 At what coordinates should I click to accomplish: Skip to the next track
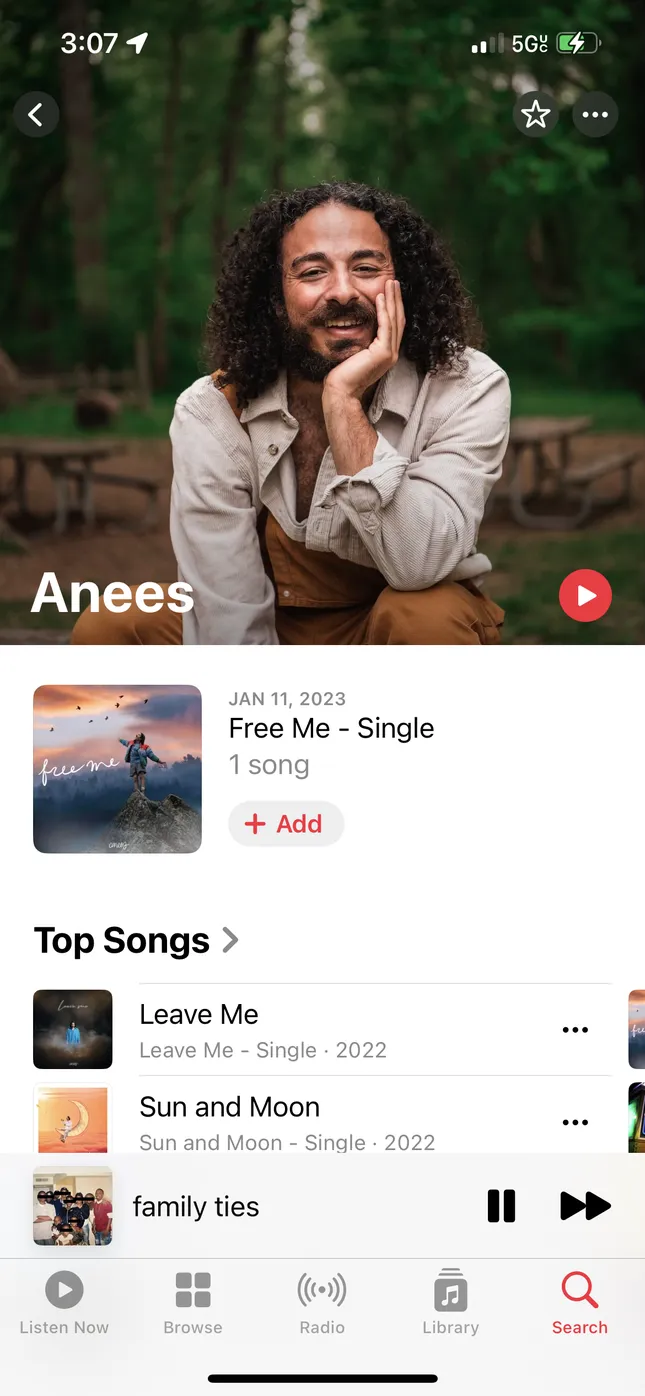click(x=585, y=1206)
